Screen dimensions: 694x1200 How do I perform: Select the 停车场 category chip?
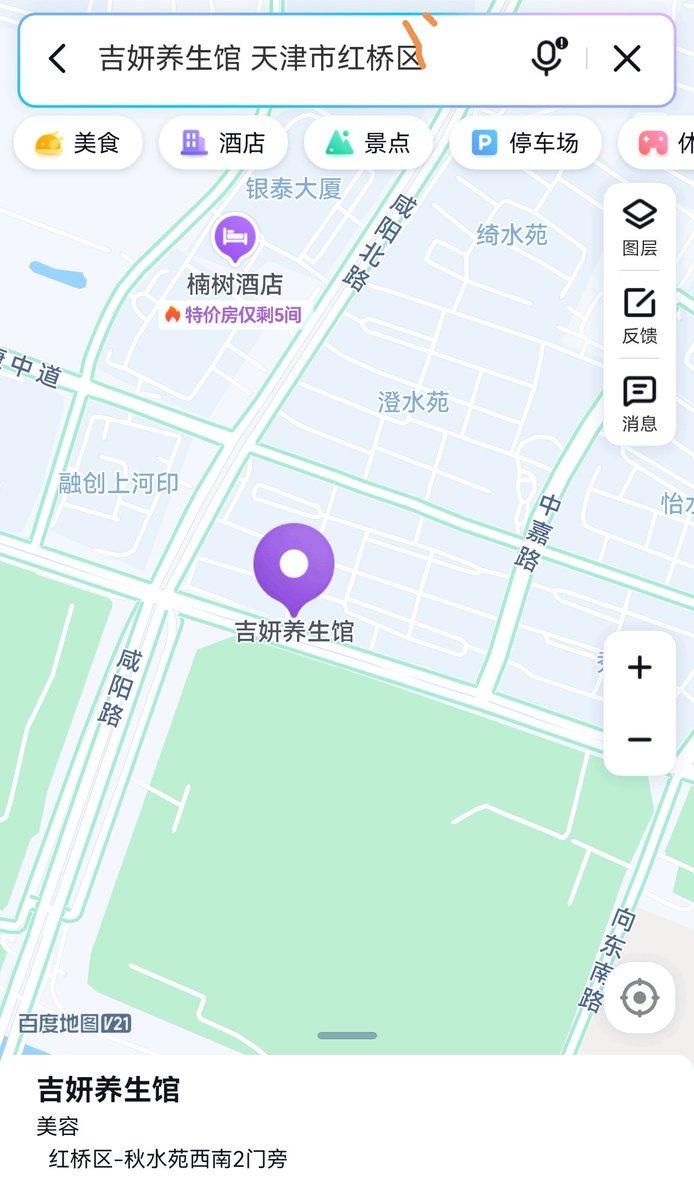coord(526,143)
